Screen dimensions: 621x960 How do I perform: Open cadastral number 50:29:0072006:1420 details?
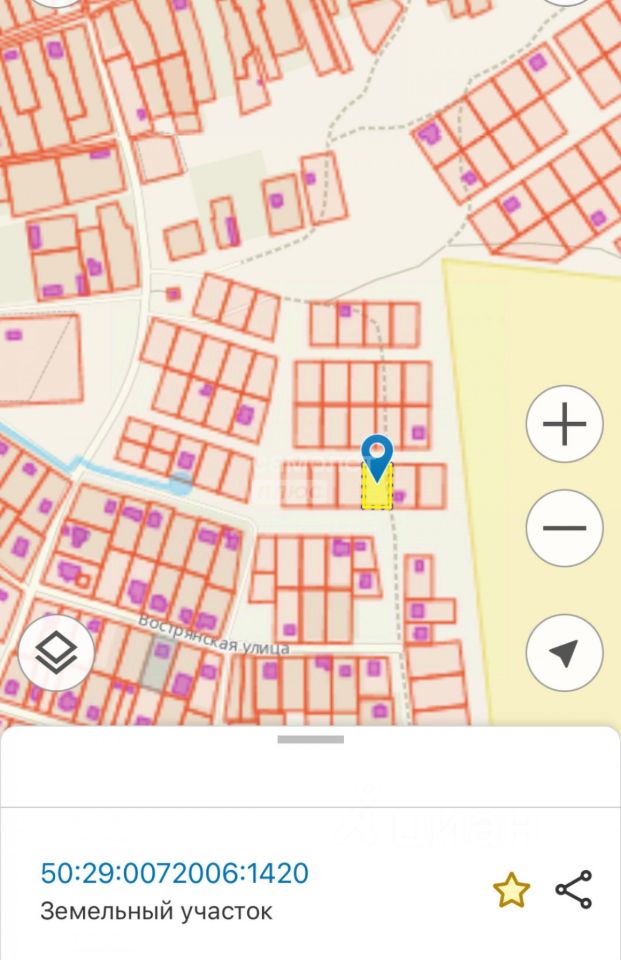pos(175,873)
